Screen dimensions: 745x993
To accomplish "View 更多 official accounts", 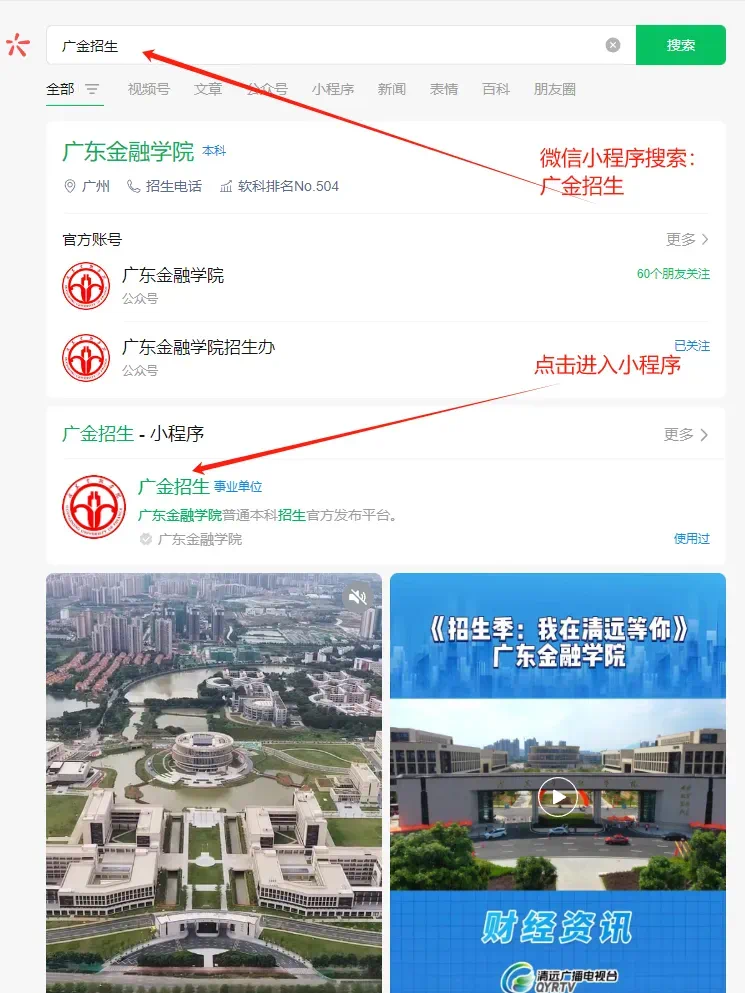I will (x=687, y=239).
